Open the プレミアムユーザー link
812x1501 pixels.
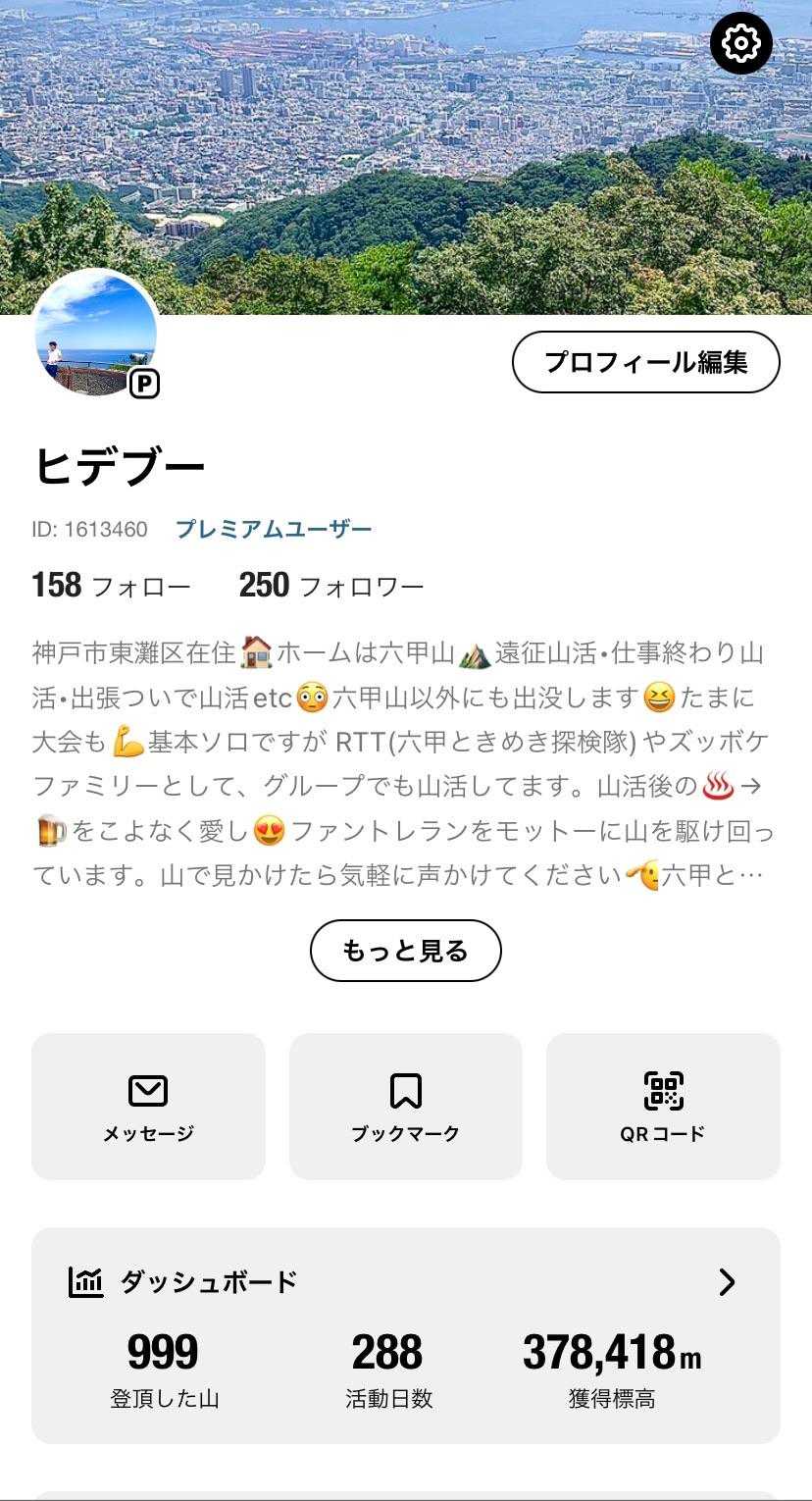(x=274, y=530)
